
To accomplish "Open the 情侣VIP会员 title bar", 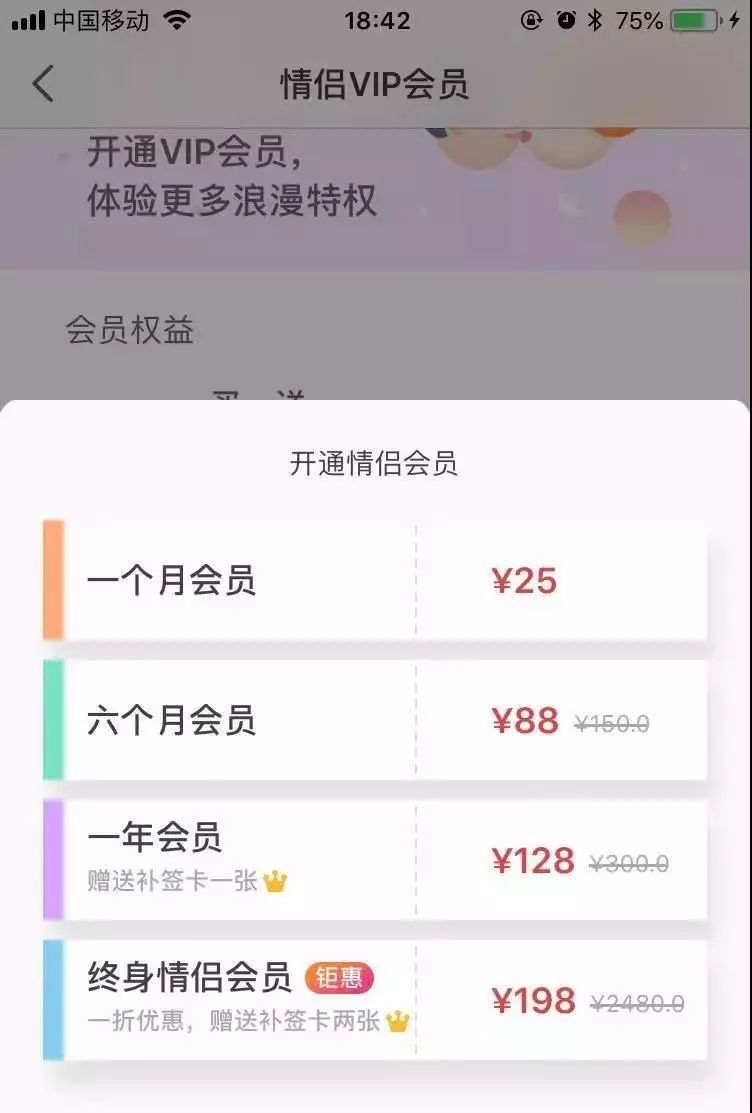I will (376, 84).
